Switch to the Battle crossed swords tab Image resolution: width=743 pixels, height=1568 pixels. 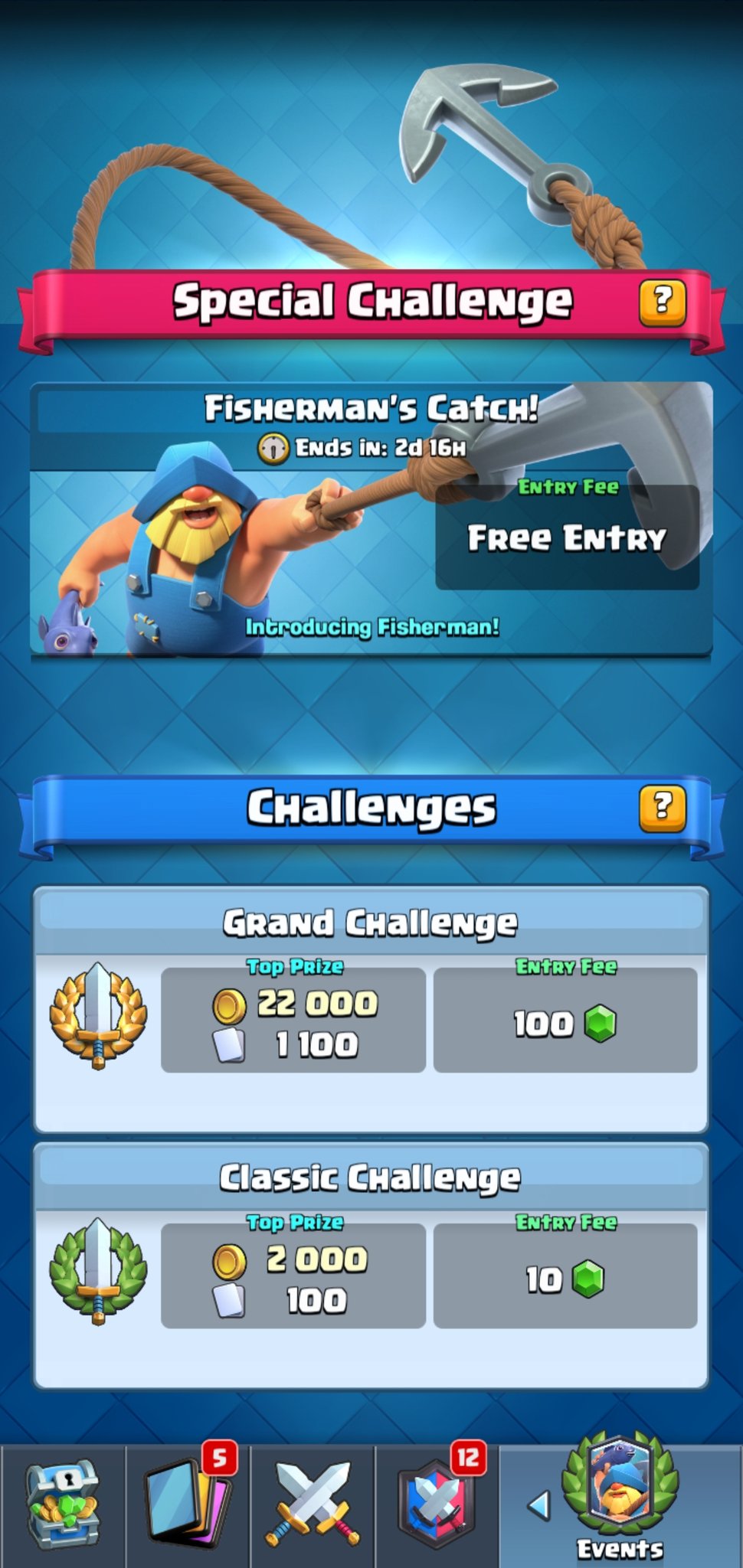coord(313,1507)
